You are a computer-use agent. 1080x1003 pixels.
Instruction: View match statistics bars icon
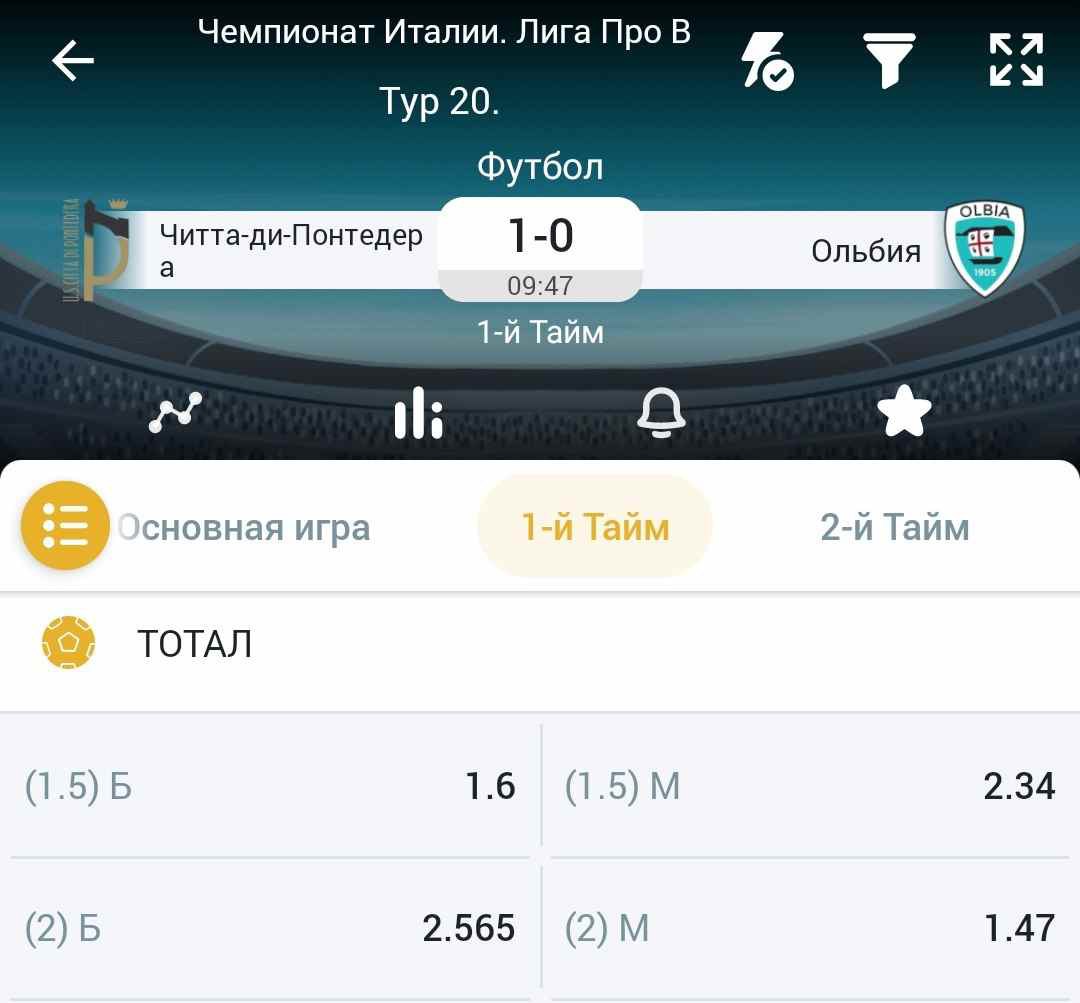418,412
